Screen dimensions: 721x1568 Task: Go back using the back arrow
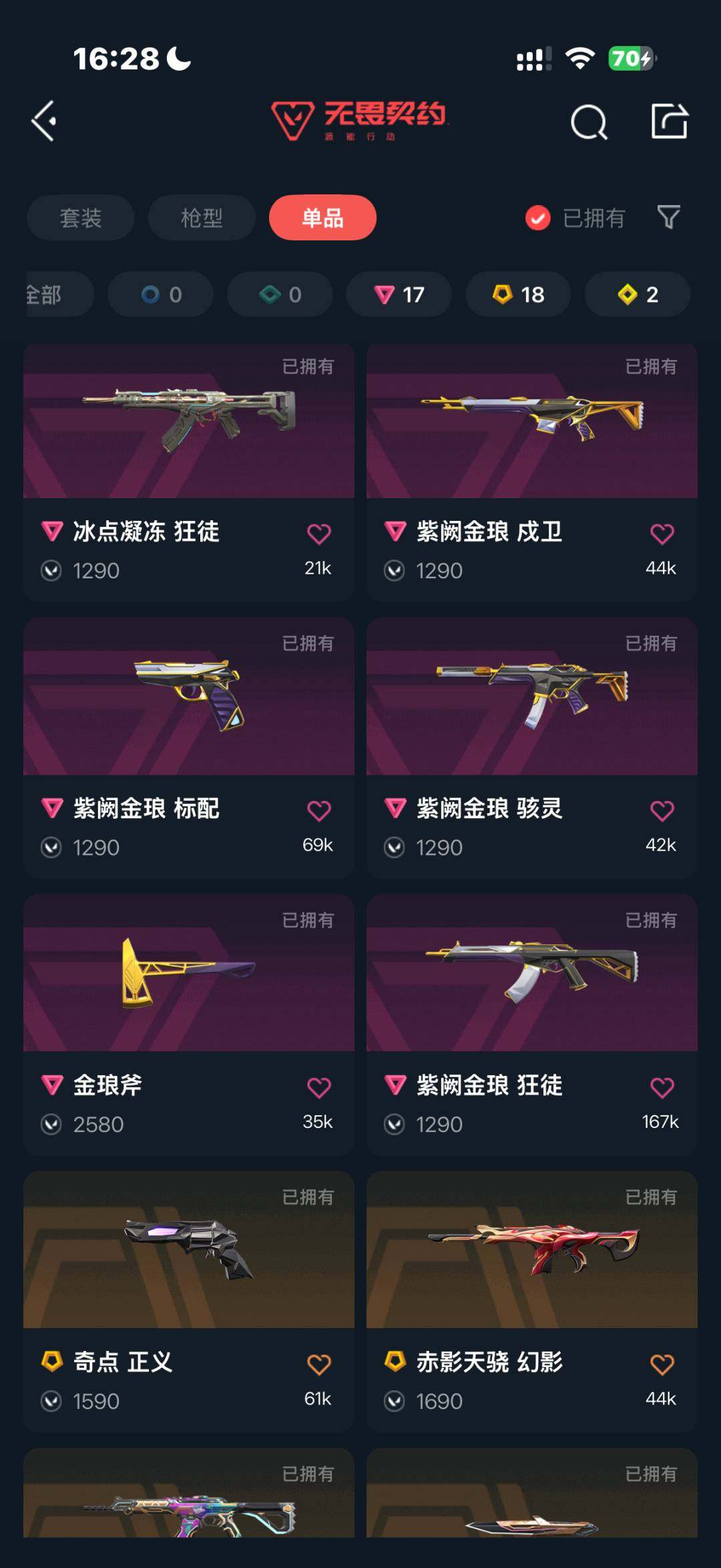(44, 122)
